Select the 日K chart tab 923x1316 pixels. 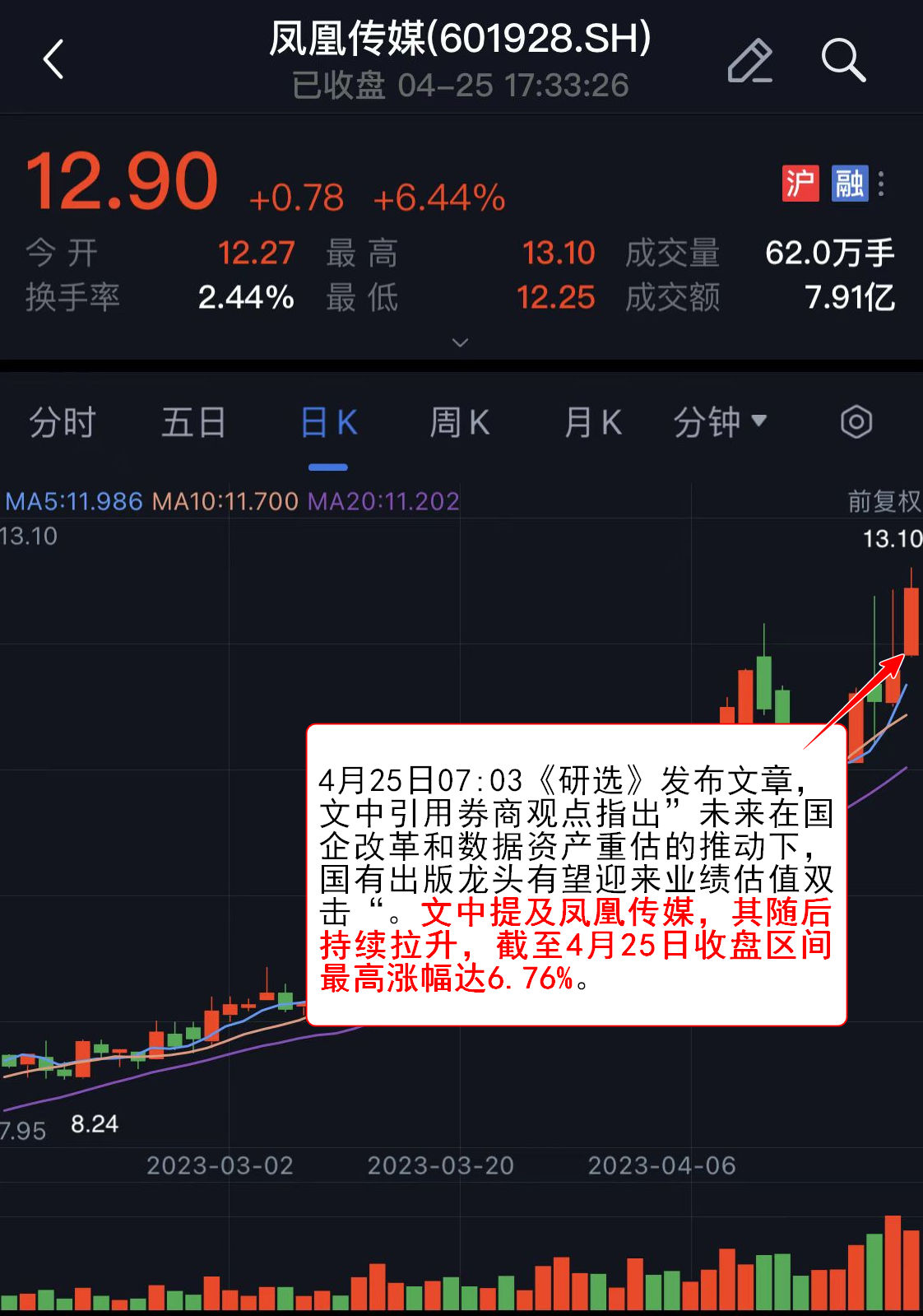click(328, 423)
